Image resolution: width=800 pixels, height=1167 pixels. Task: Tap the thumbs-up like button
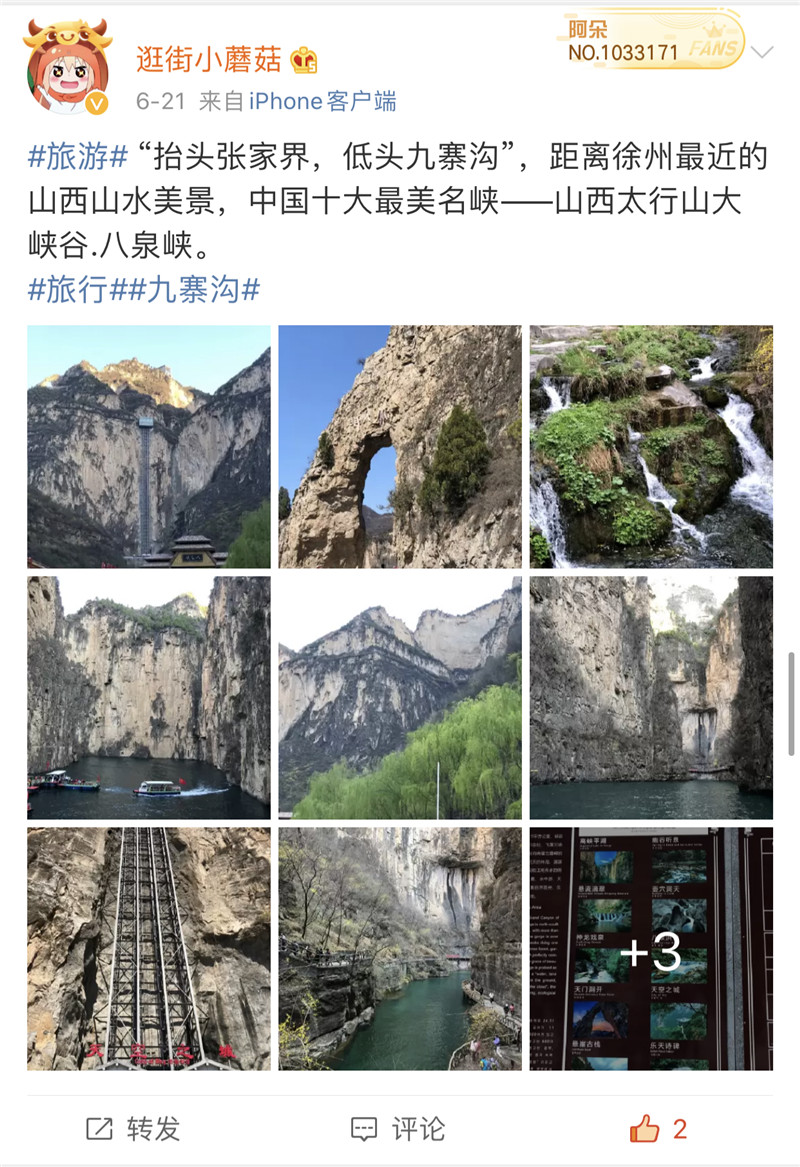(647, 1129)
